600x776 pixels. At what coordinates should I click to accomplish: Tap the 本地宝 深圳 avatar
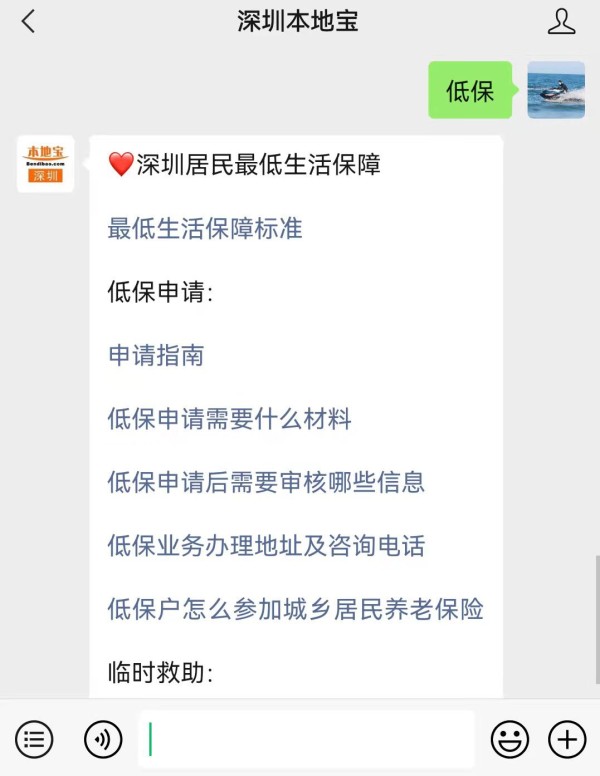click(46, 164)
